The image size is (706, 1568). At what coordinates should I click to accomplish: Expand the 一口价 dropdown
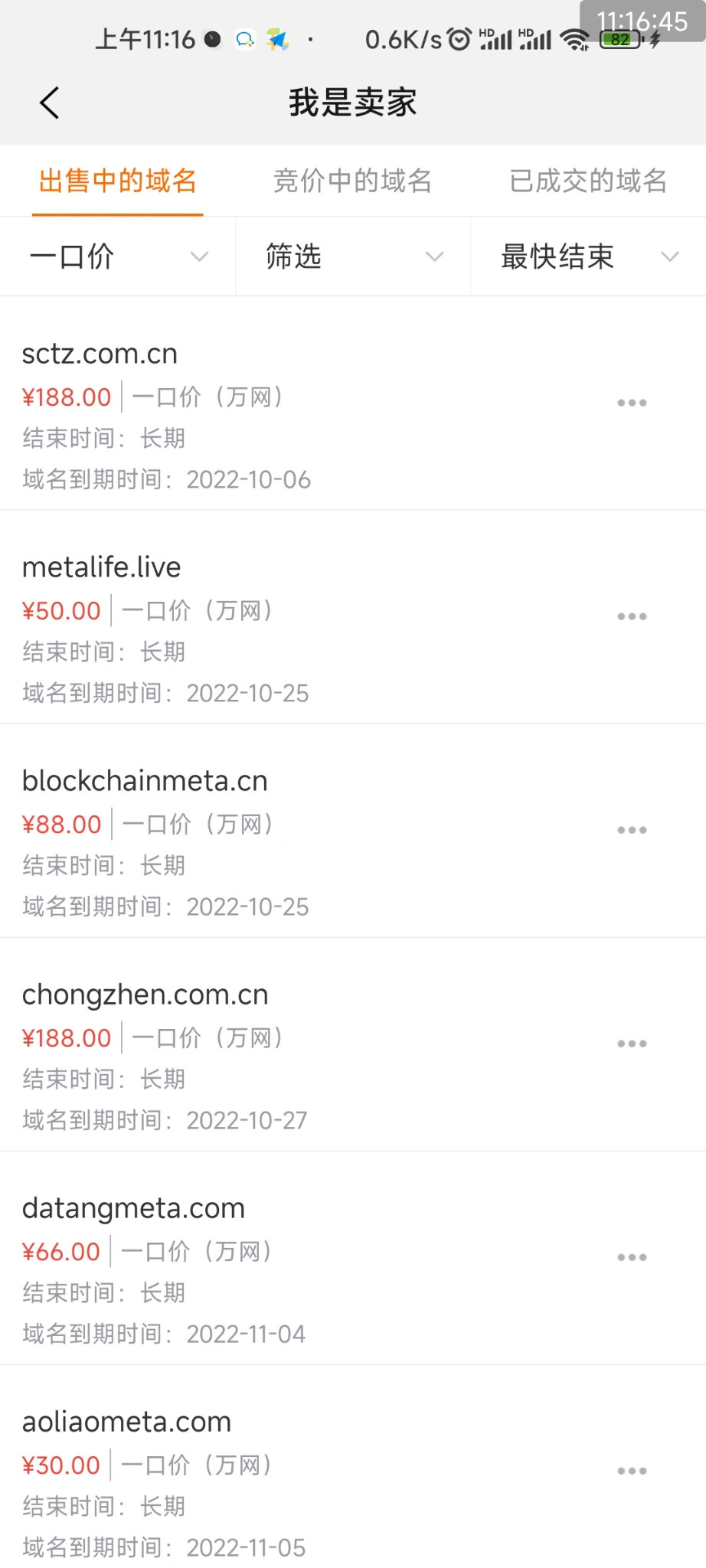118,256
